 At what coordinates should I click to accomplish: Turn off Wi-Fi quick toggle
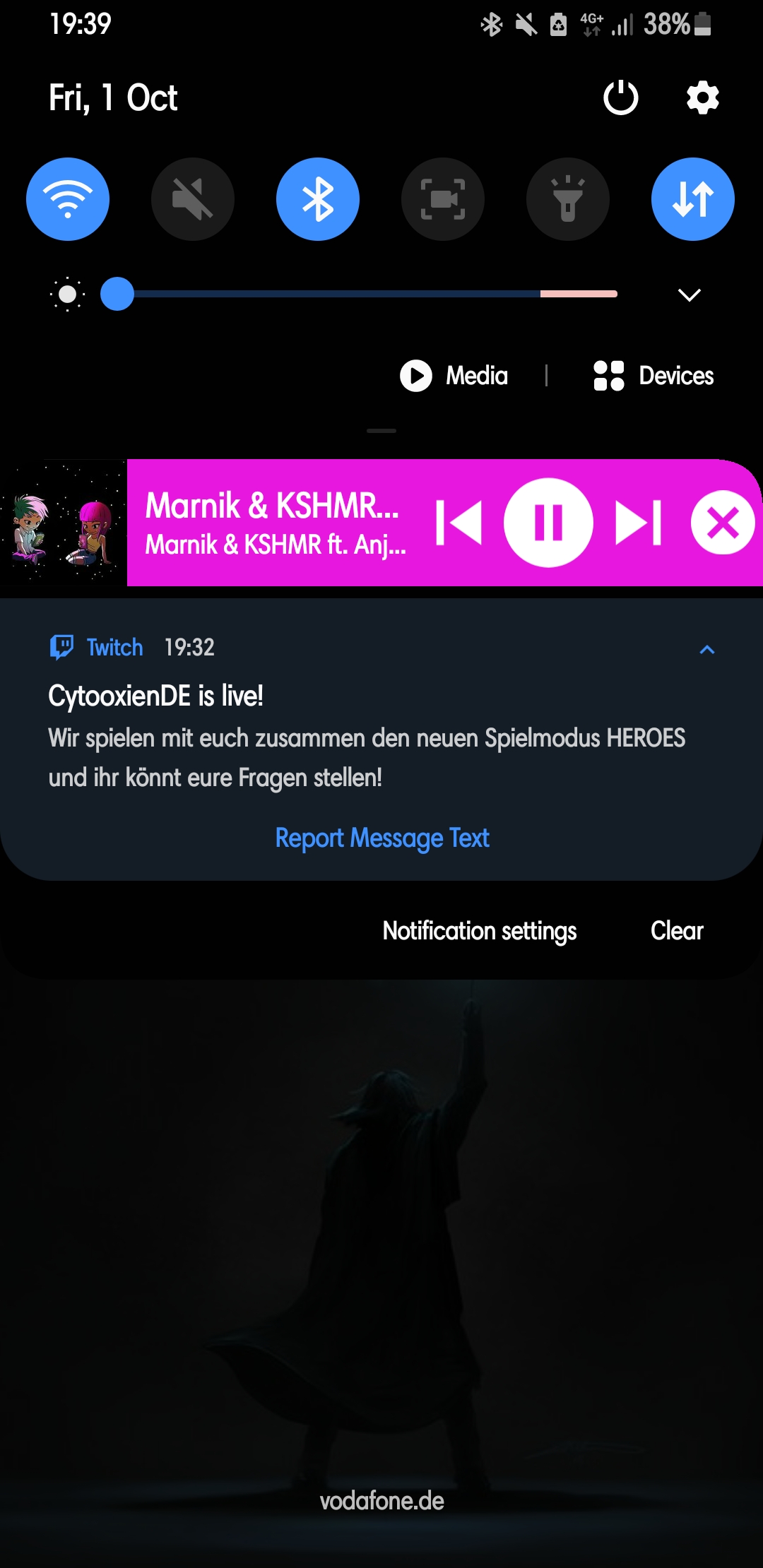tap(68, 199)
